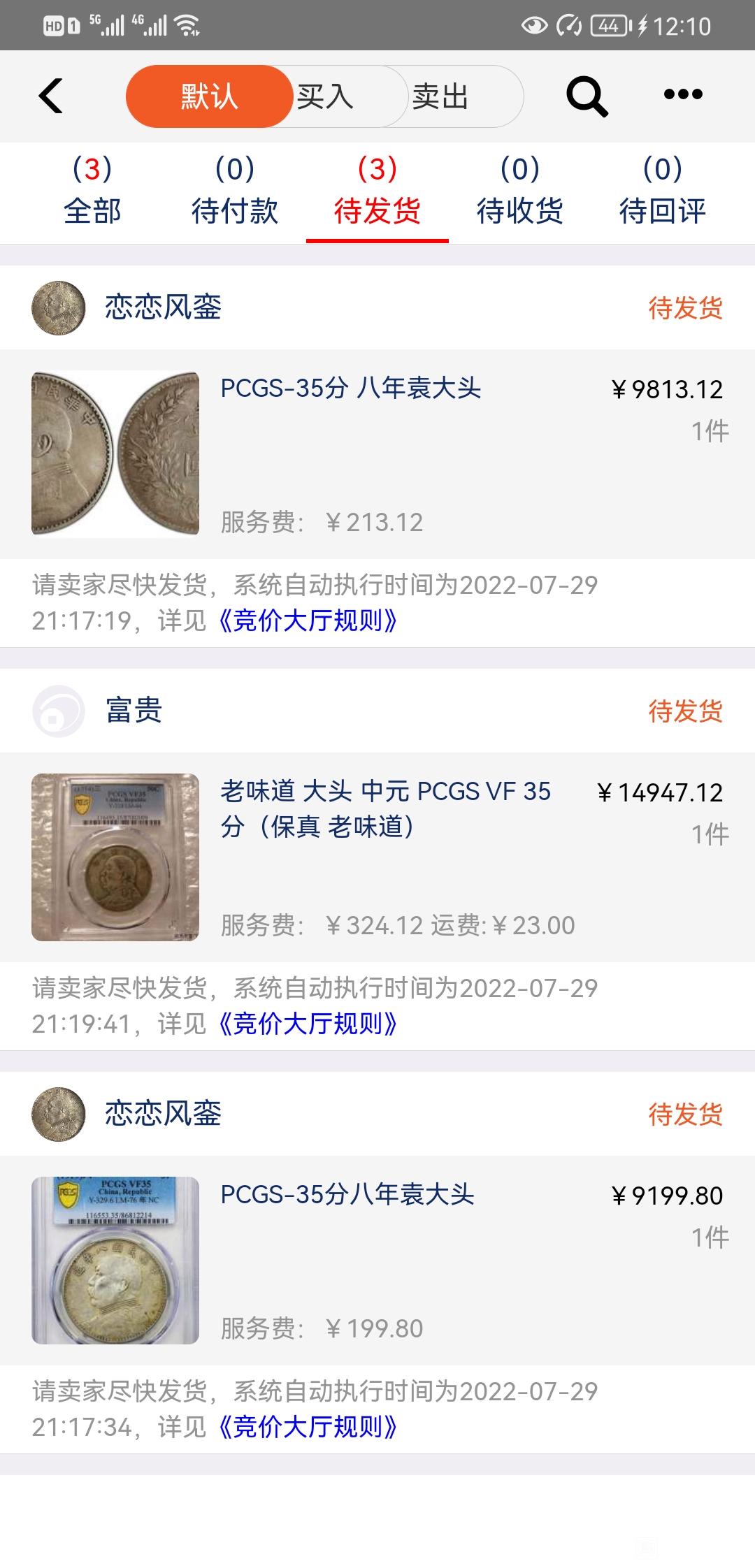This screenshot has height=1568, width=755.
Task: Open the search magnifier icon
Action: (587, 96)
